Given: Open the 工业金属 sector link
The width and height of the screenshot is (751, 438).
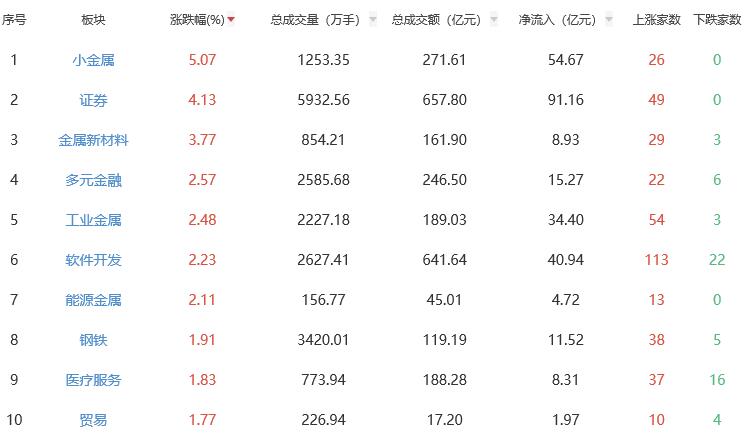Looking at the screenshot, I should [x=93, y=220].
